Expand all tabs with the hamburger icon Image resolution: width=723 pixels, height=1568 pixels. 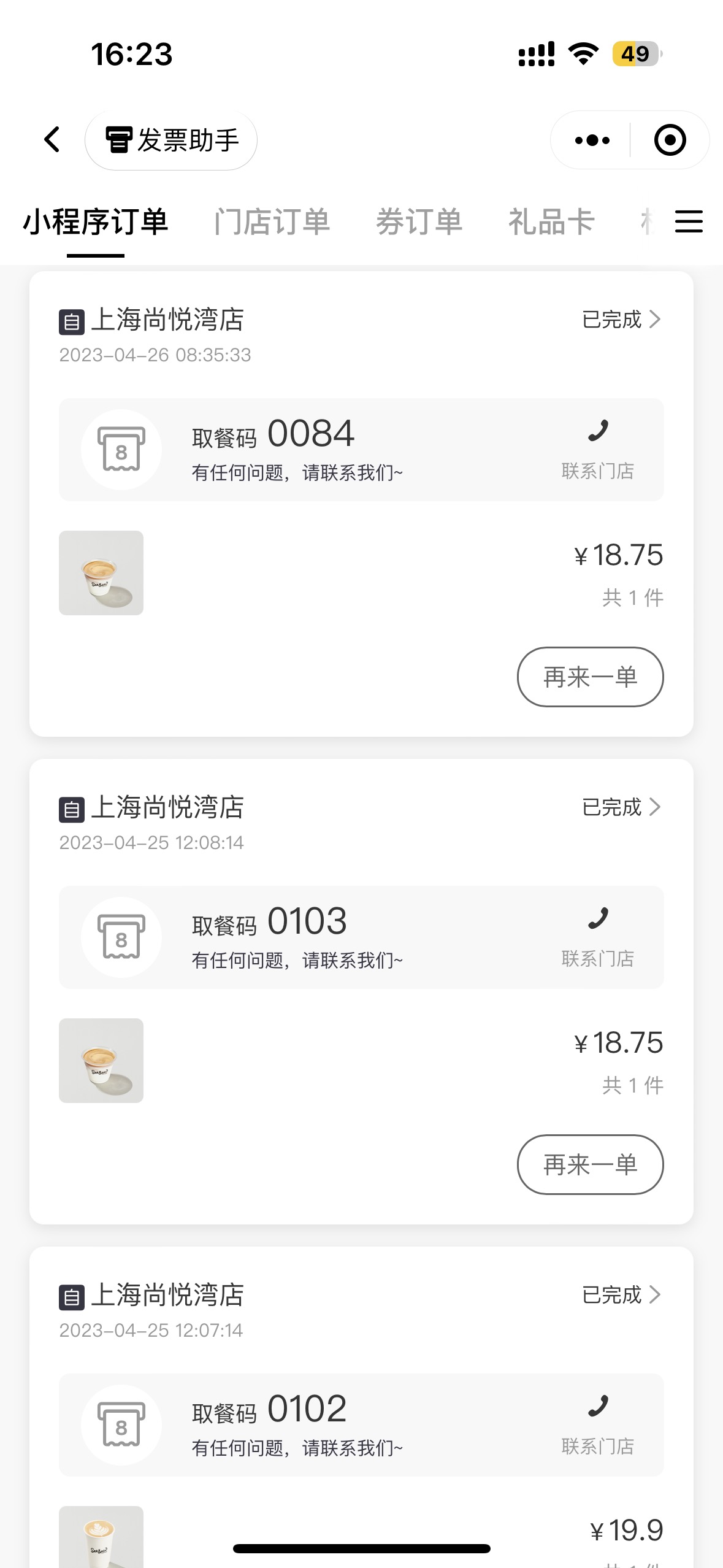(689, 221)
